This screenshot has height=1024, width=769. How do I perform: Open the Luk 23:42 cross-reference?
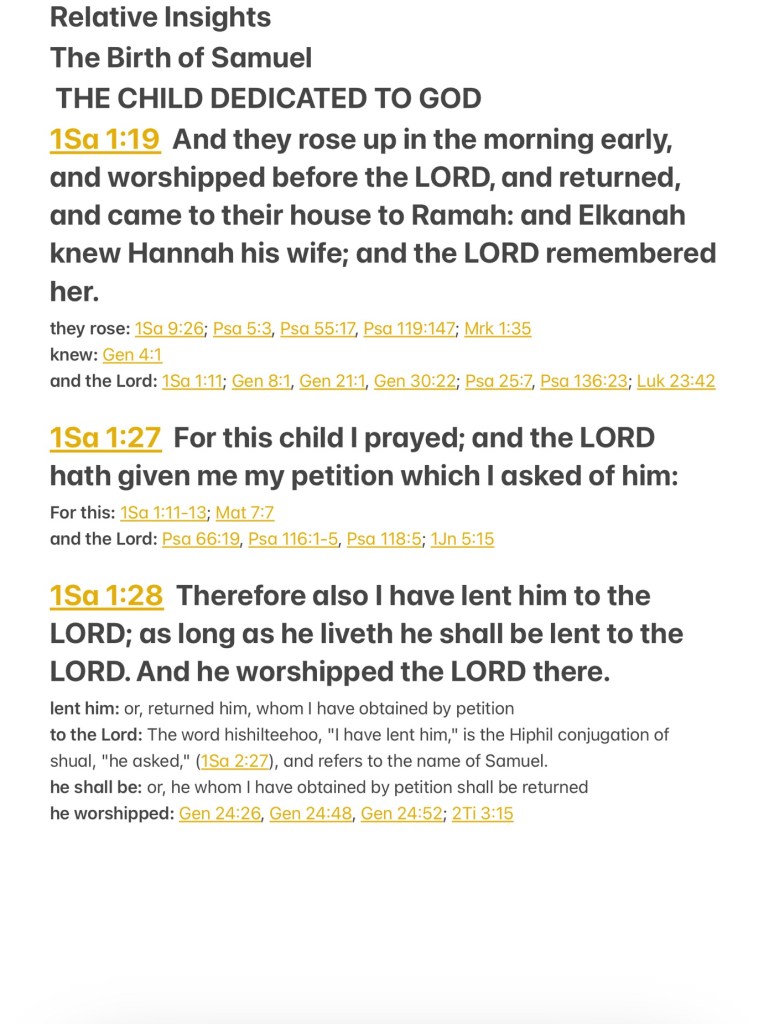(x=676, y=380)
